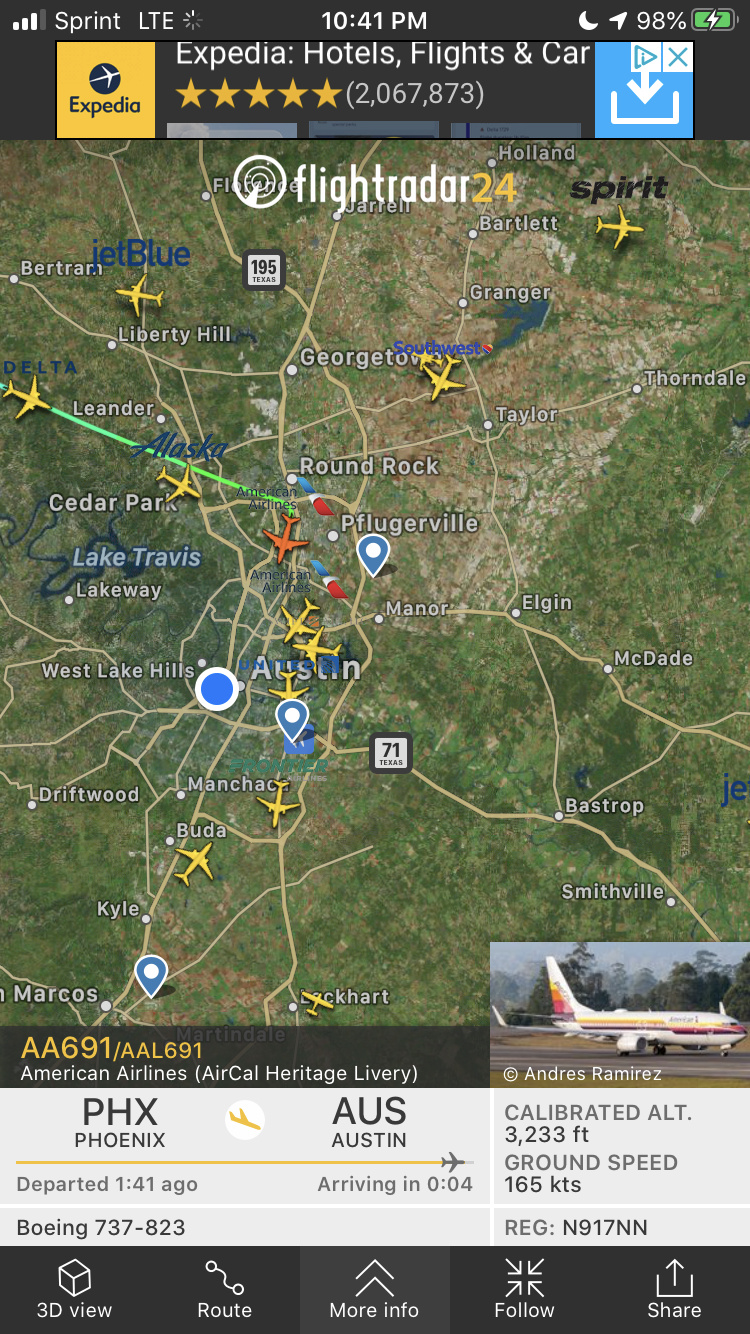Viewport: 750px width, 1334px height.
Task: Select the yellow plane near Buda
Action: (194, 861)
